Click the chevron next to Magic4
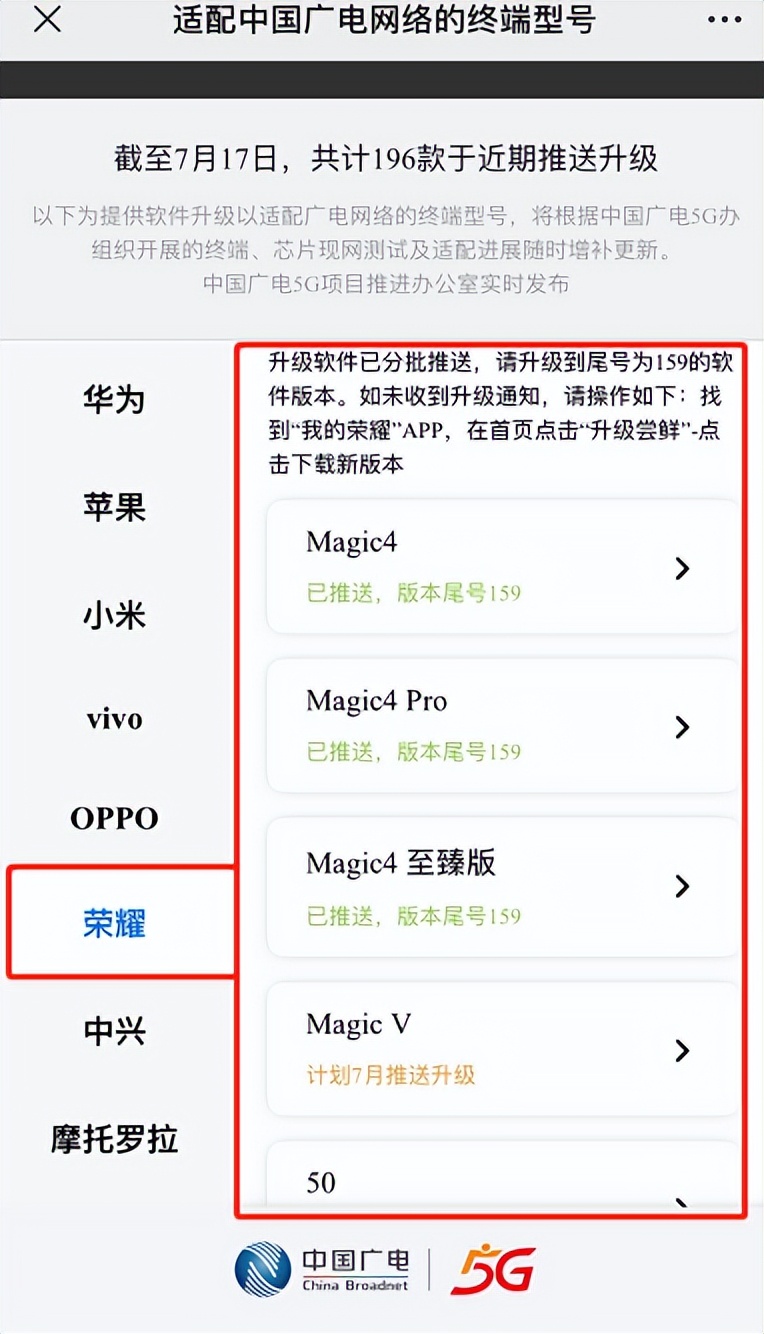 coord(683,567)
